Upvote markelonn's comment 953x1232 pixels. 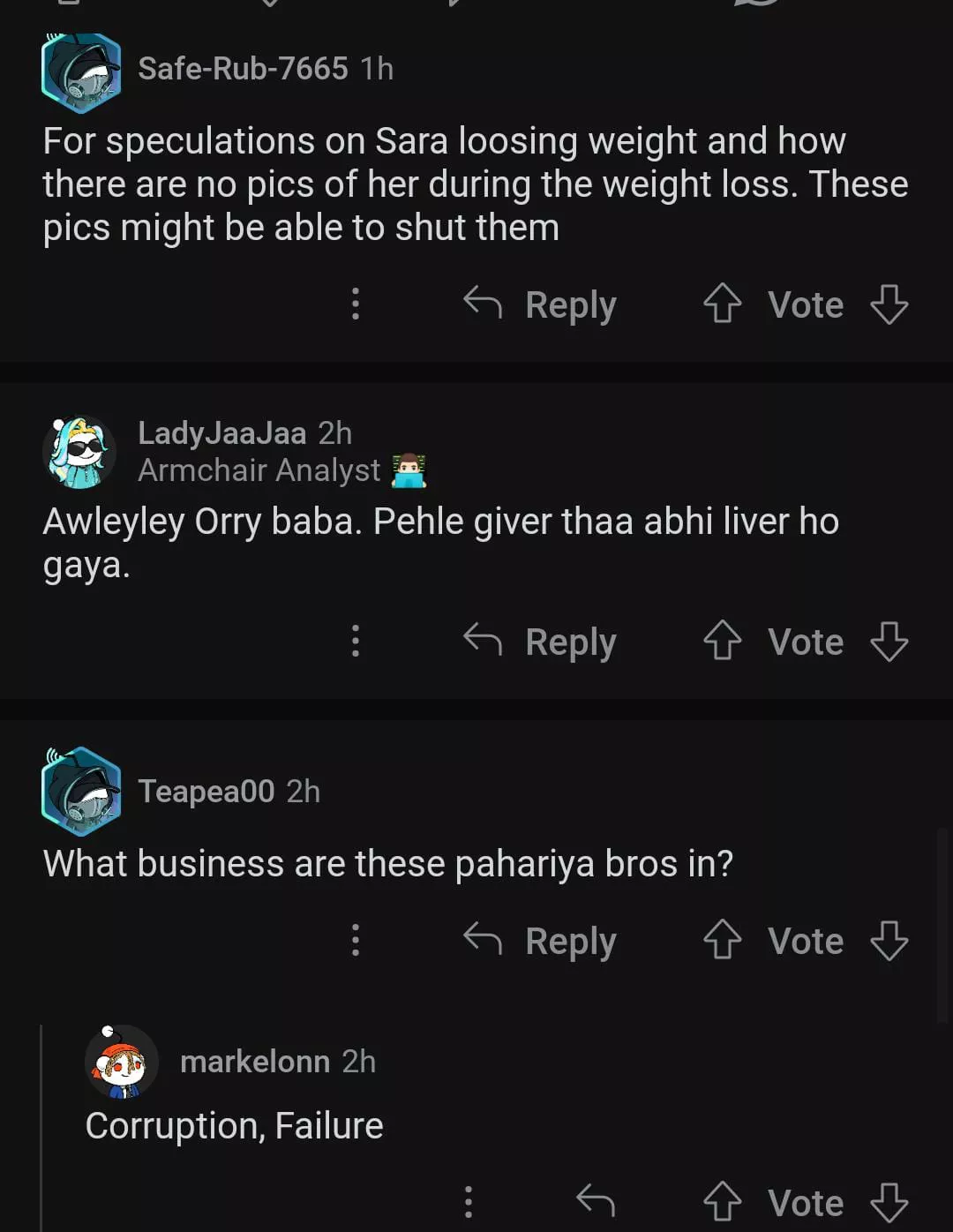pyautogui.click(x=722, y=1201)
